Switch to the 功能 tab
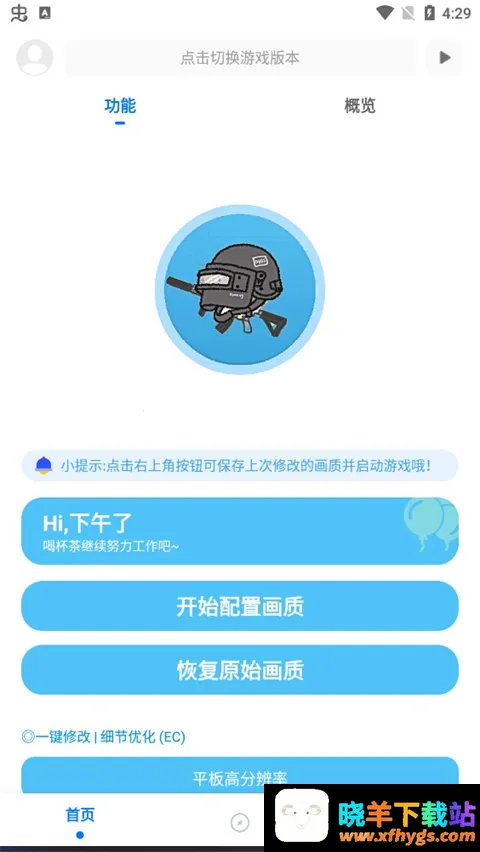 pyautogui.click(x=120, y=105)
